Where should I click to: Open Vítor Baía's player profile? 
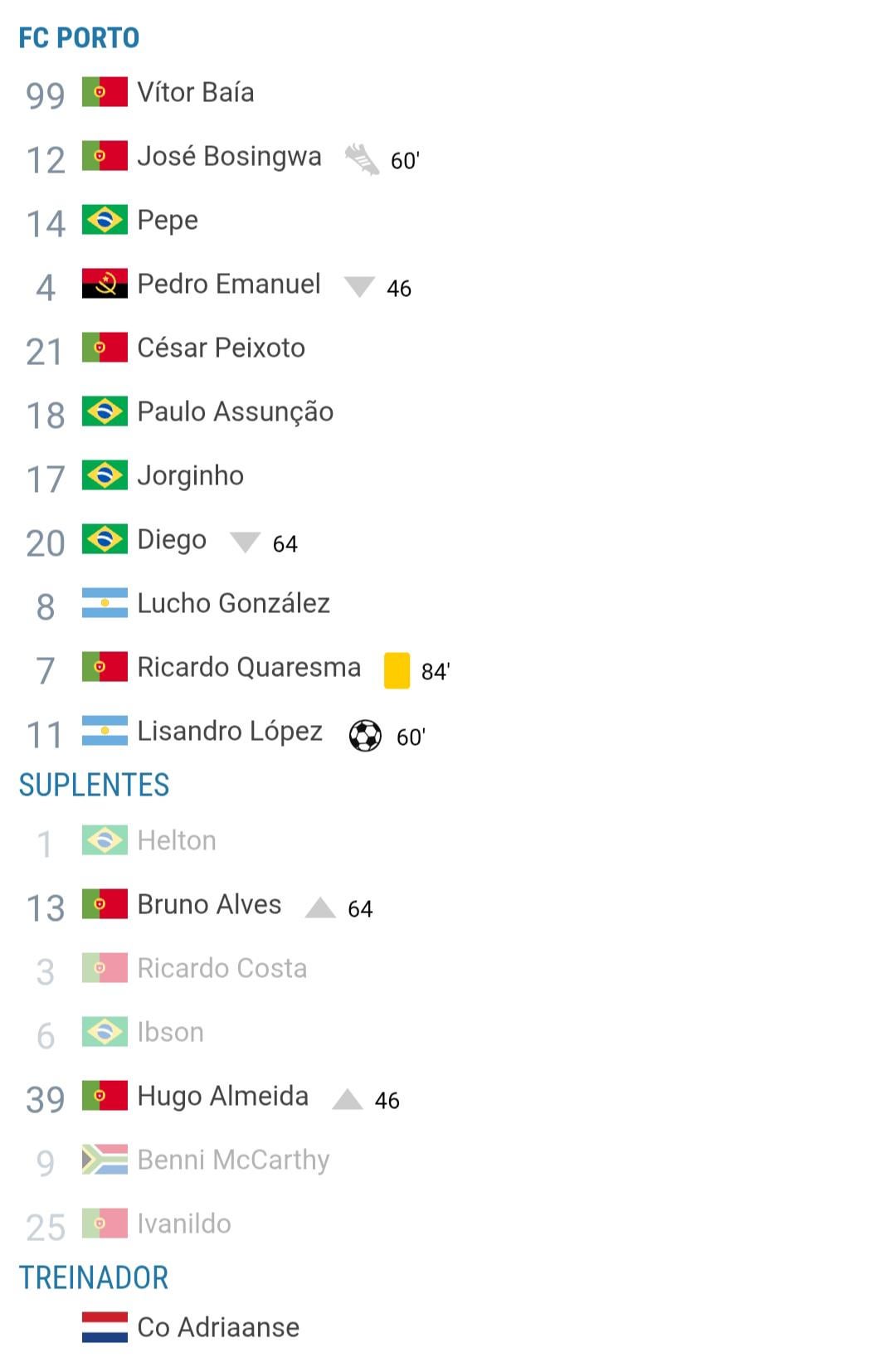195,92
